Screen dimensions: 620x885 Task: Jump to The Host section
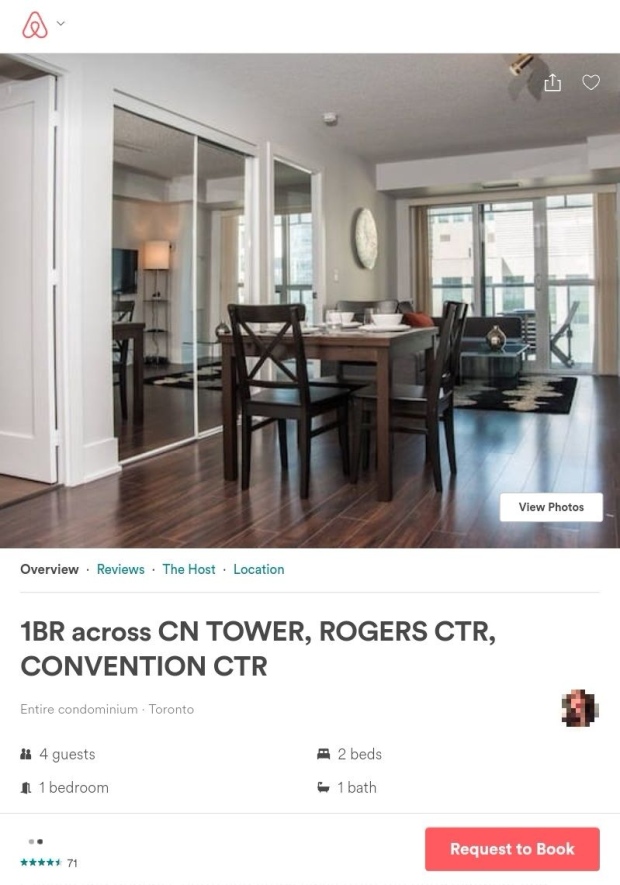(x=189, y=569)
